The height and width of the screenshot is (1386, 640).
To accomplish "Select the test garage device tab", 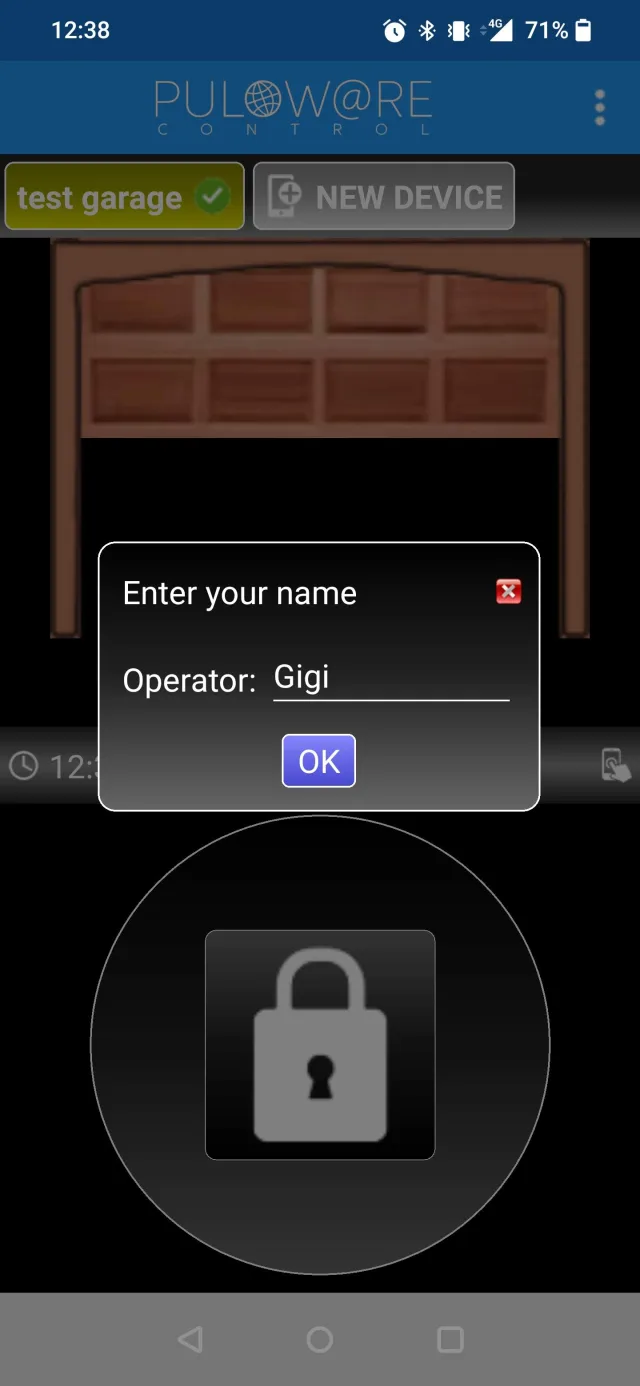I will point(124,197).
